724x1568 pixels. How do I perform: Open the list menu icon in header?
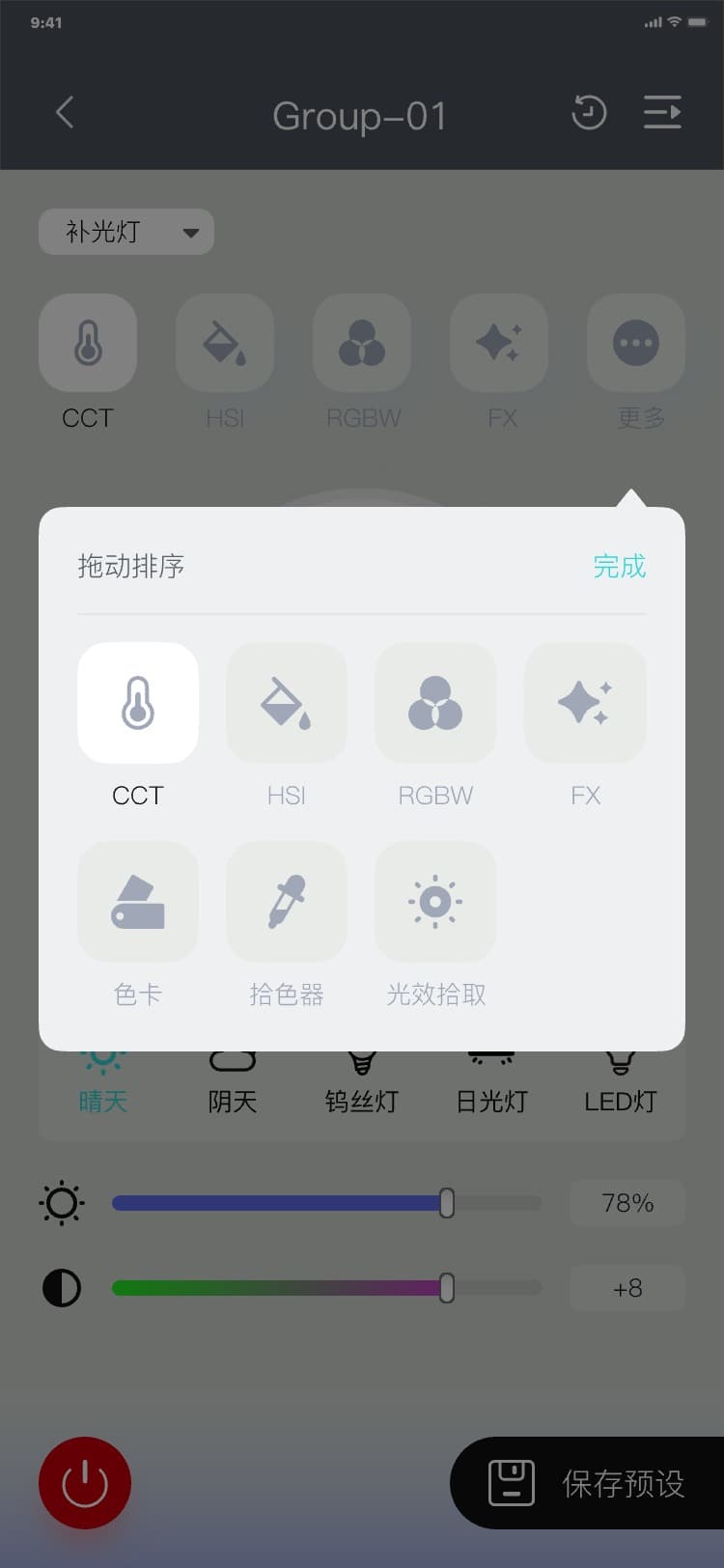[662, 113]
